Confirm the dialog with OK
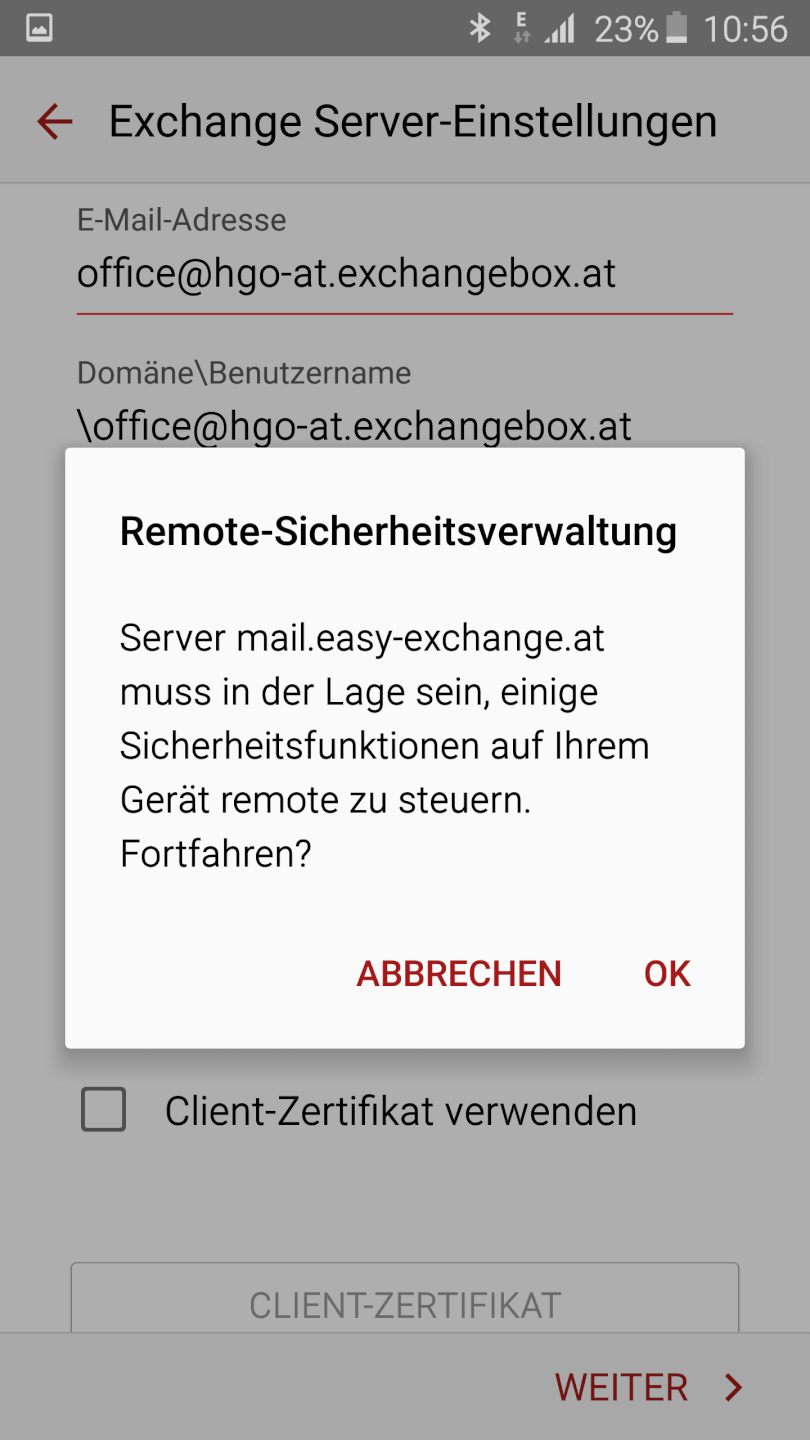This screenshot has height=1440, width=810. [x=667, y=973]
